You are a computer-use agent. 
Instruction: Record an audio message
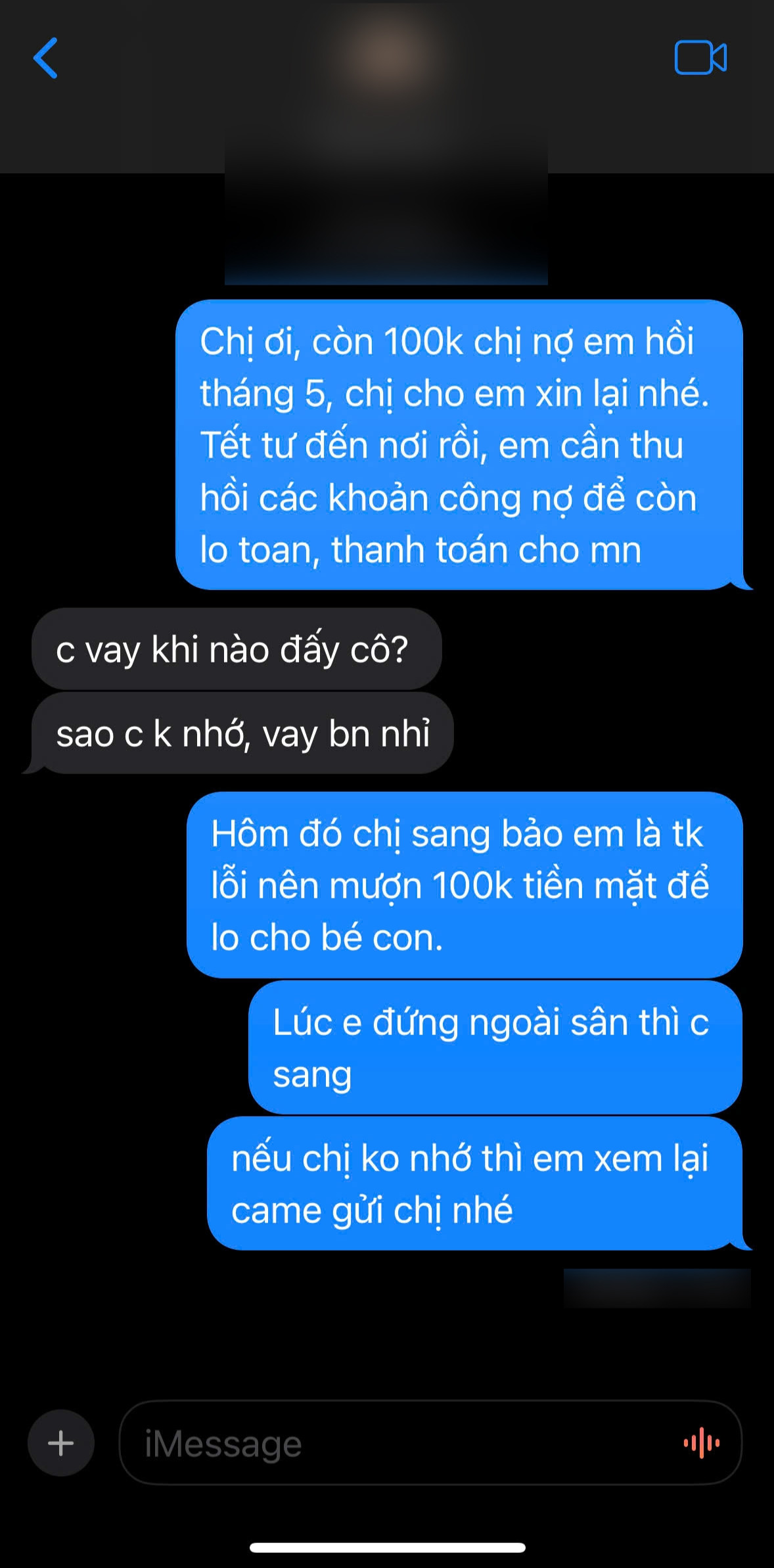click(701, 1443)
